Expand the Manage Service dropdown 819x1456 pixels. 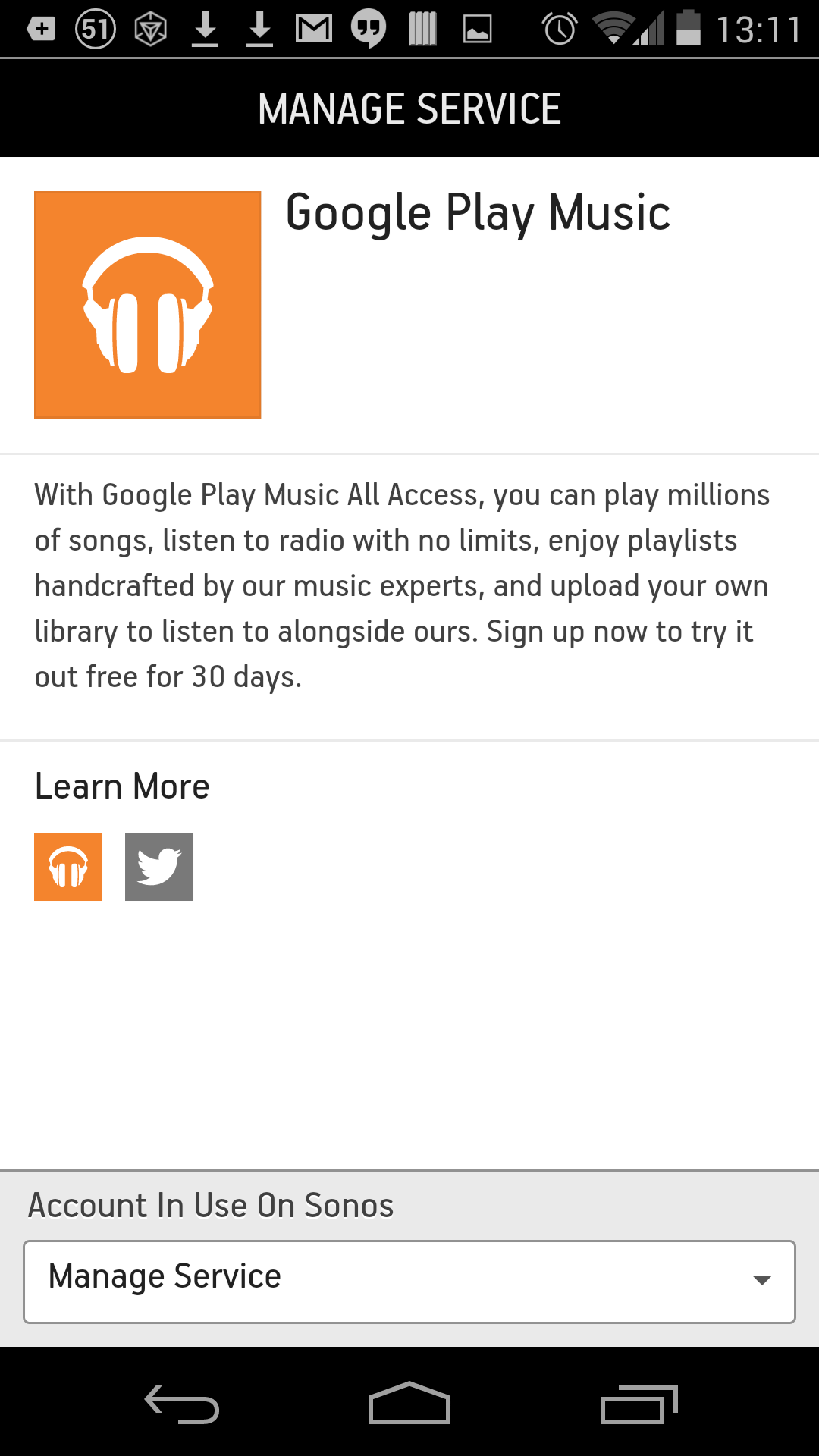coord(409,1282)
